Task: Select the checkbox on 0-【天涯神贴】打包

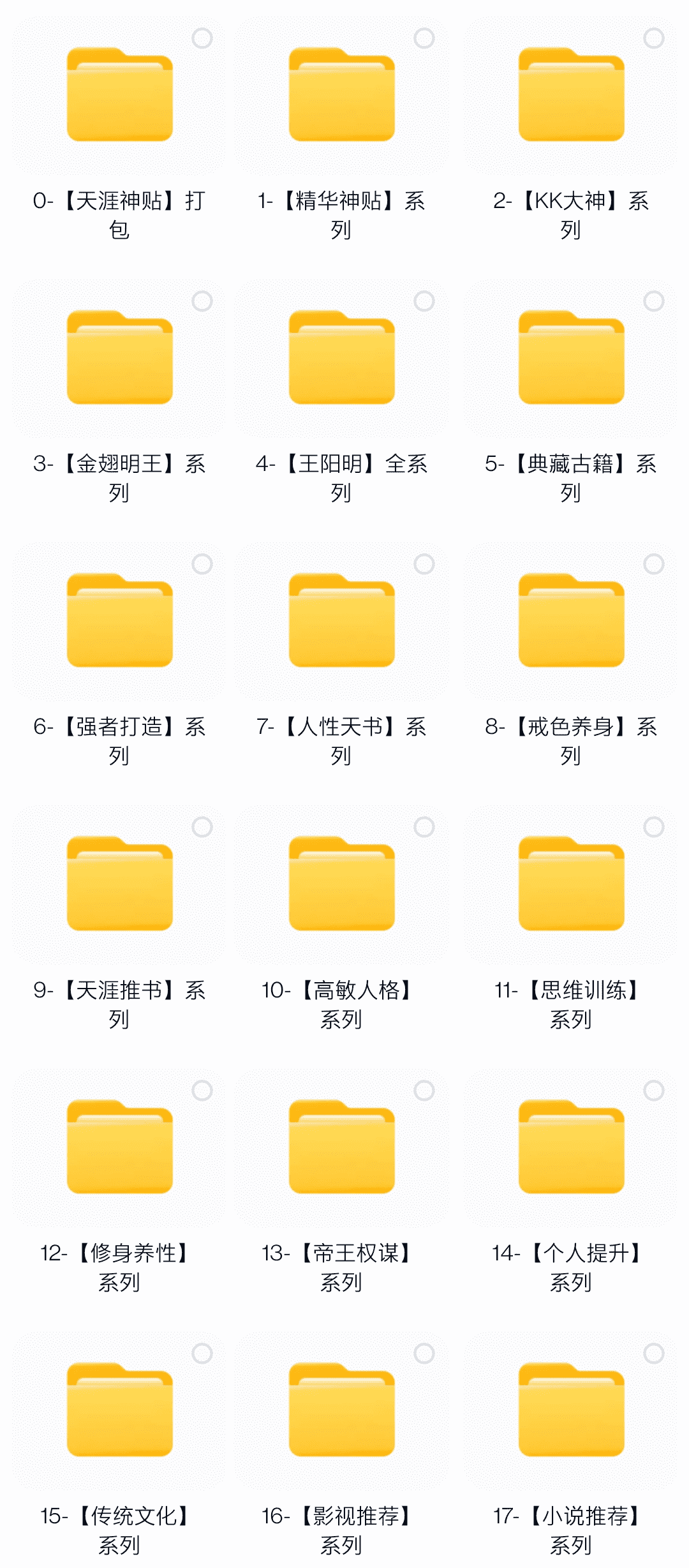Action: click(x=204, y=38)
